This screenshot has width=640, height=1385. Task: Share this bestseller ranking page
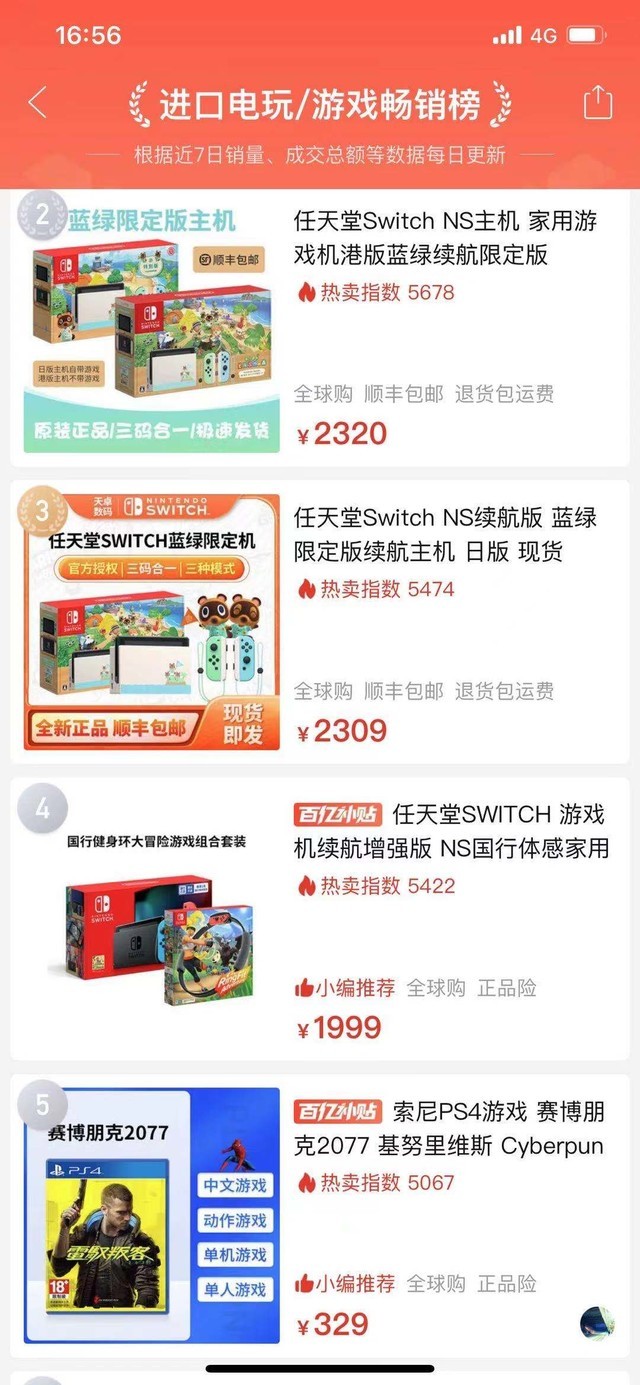click(597, 102)
